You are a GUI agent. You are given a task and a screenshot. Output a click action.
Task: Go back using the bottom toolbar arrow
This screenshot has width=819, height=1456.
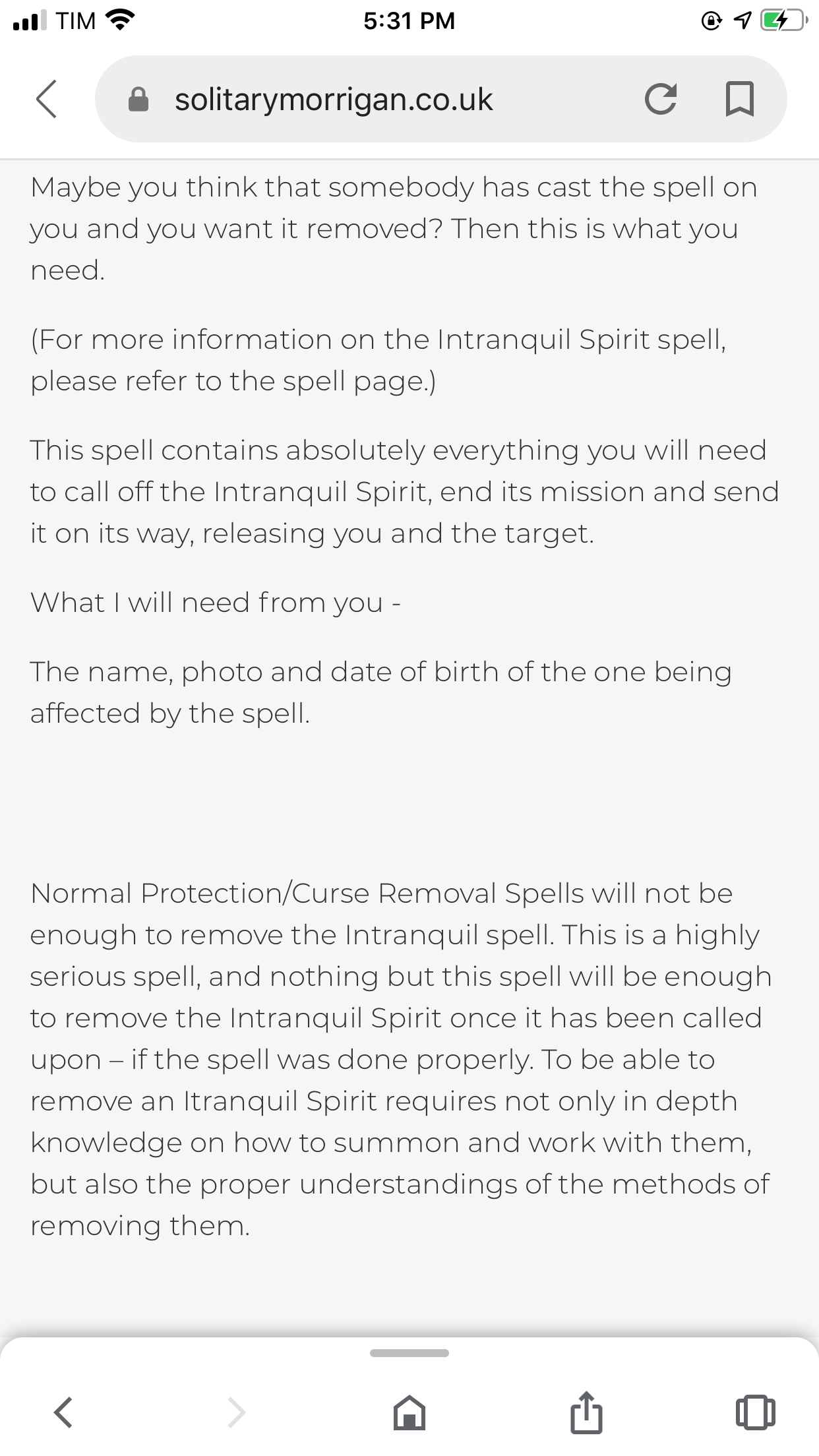click(x=63, y=1412)
